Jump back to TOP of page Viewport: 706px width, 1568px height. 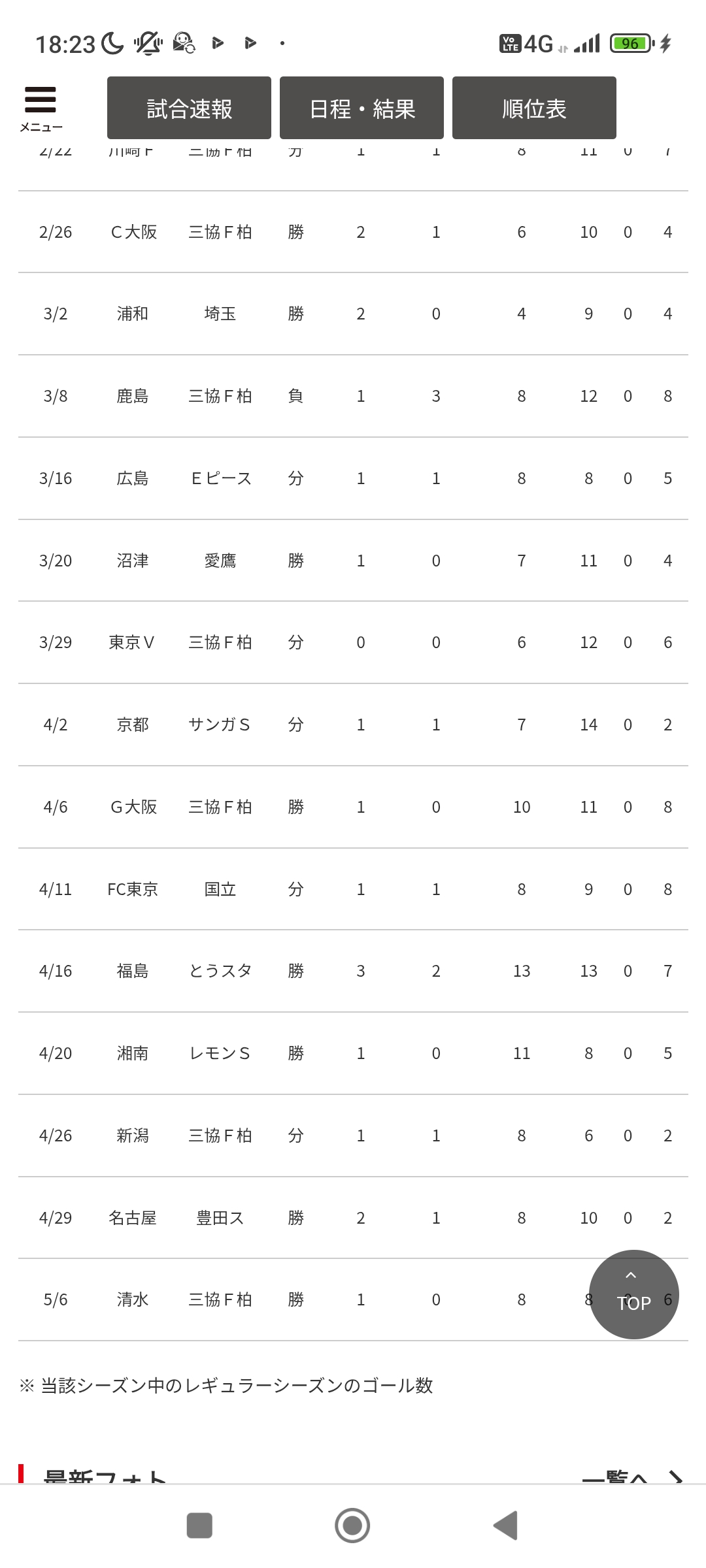click(633, 1294)
